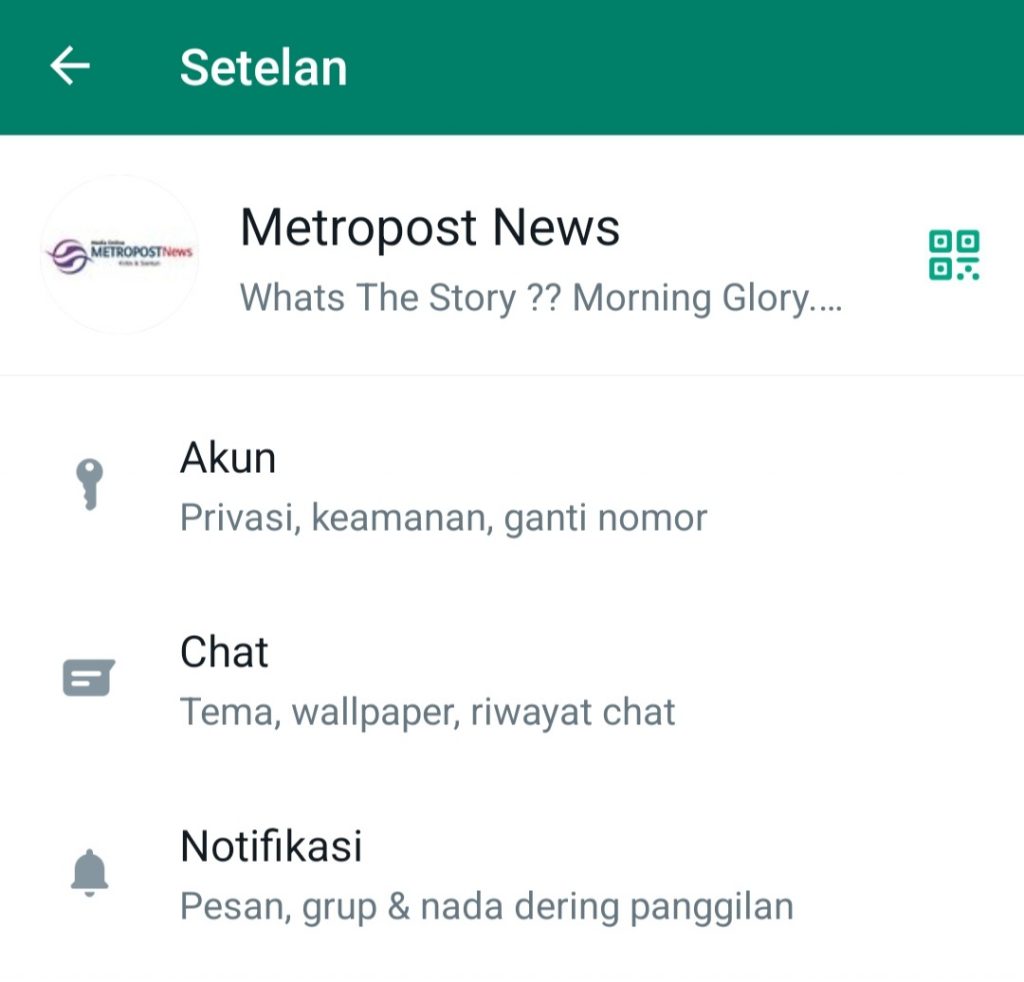Select the Chat settings row
The height and width of the screenshot is (982, 1024).
pyautogui.click(x=428, y=681)
